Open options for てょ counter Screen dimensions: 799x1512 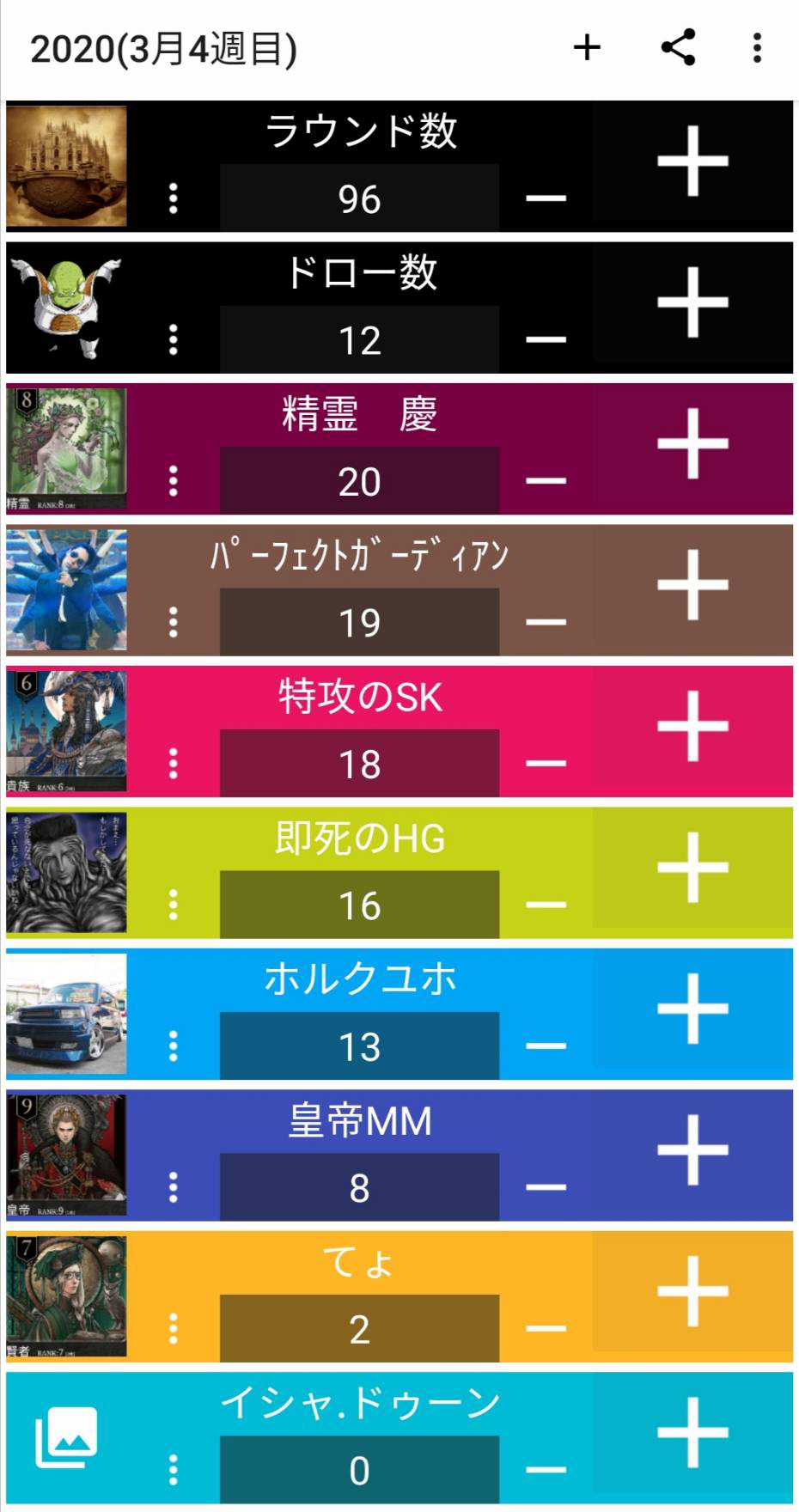[x=173, y=1329]
